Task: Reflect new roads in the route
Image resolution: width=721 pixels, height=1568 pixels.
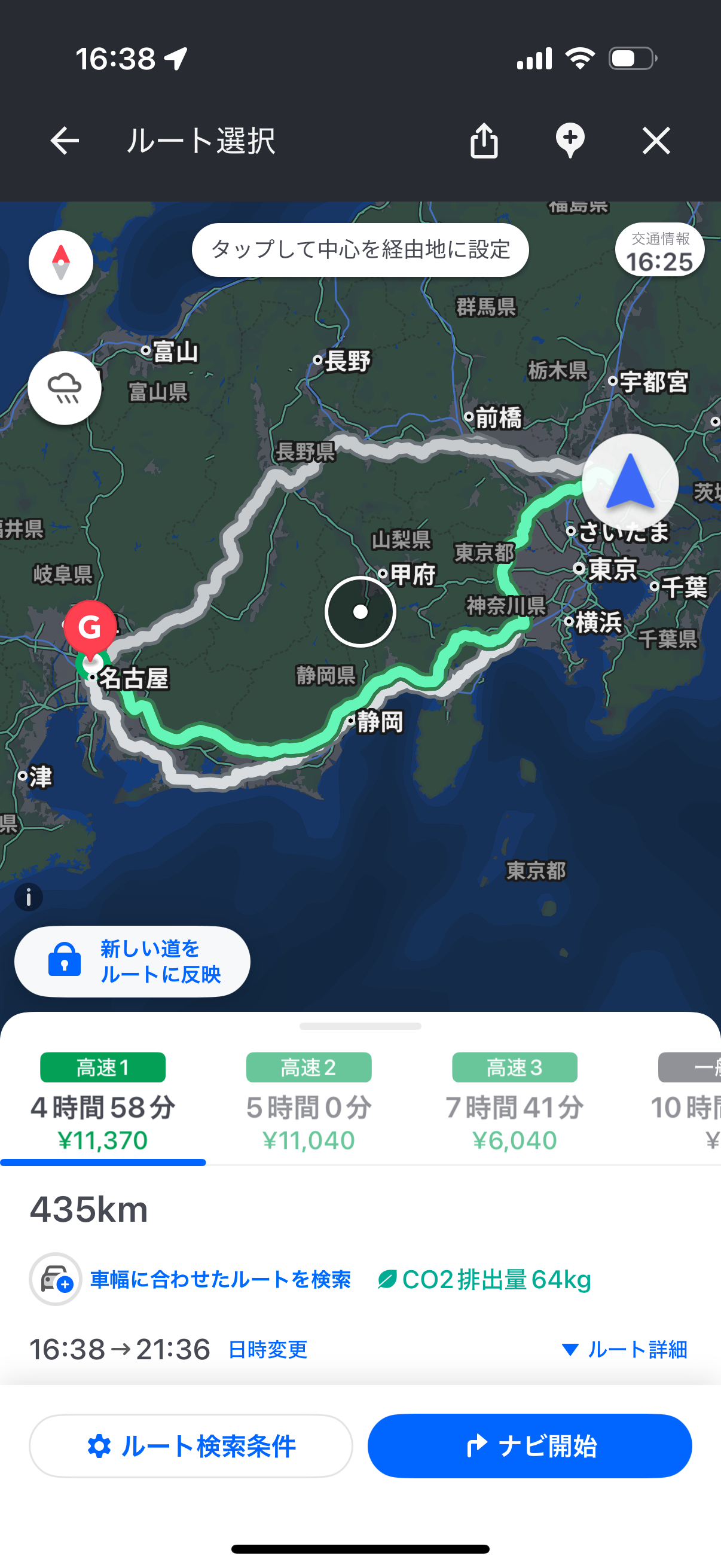Action: pos(132,961)
